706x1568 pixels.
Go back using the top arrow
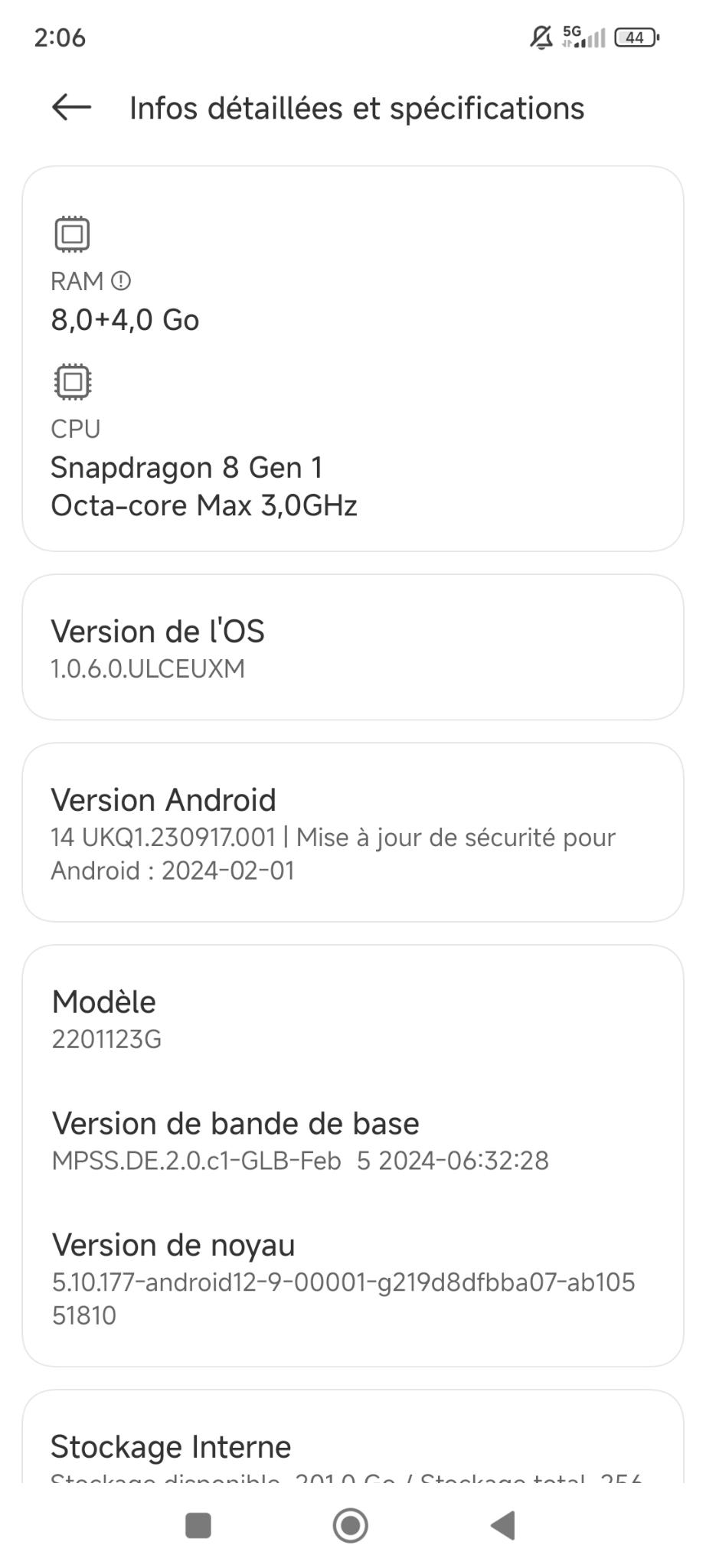[71, 108]
